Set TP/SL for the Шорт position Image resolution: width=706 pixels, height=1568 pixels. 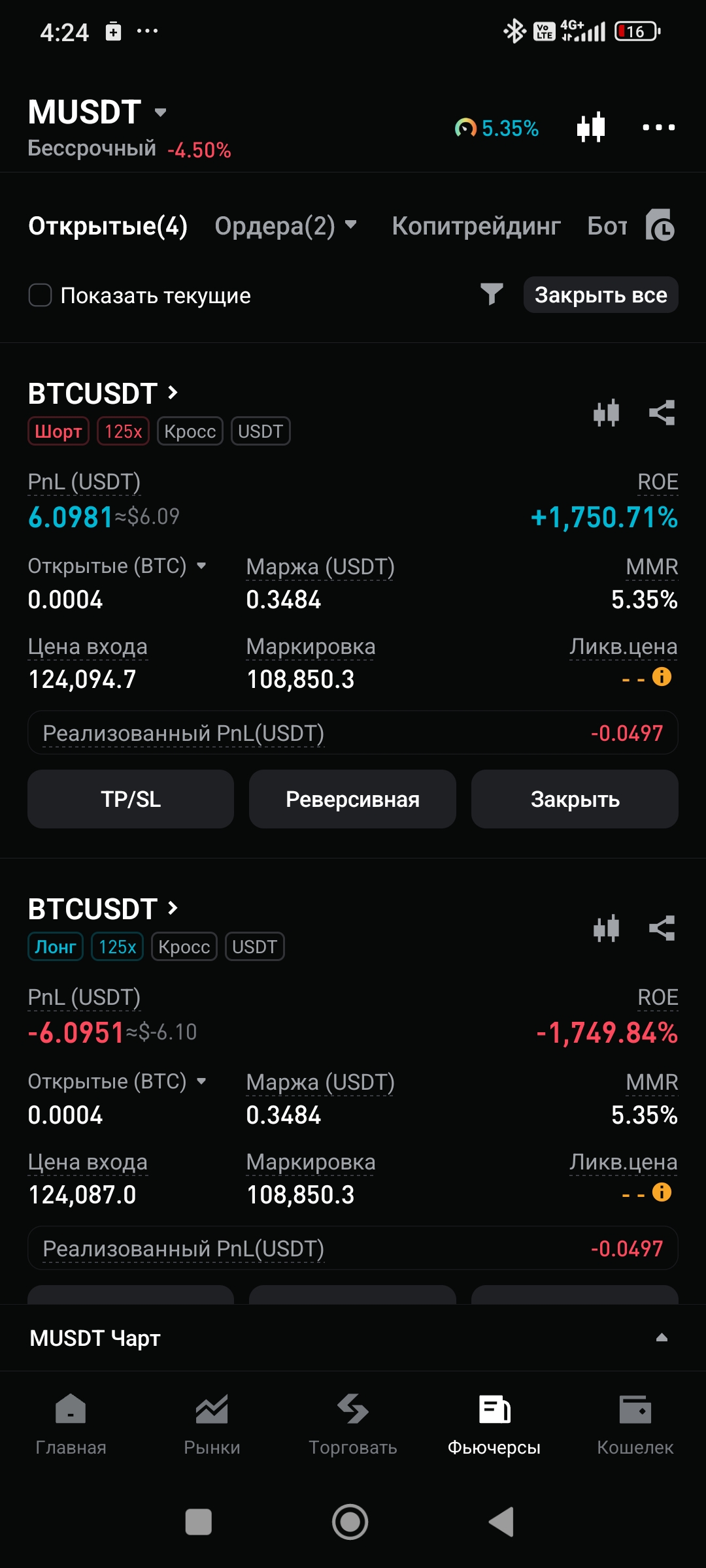click(131, 799)
